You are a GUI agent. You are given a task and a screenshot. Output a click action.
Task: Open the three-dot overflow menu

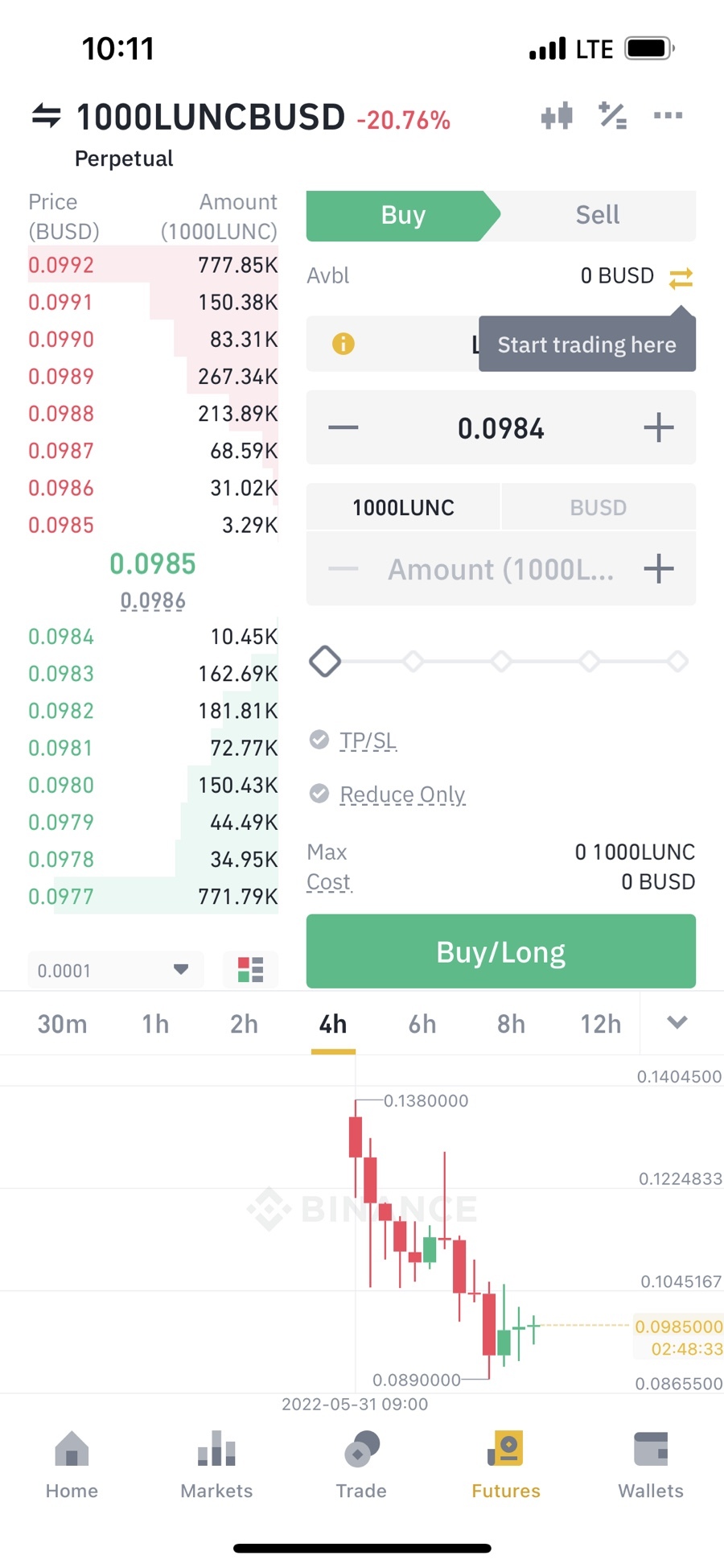(x=668, y=116)
